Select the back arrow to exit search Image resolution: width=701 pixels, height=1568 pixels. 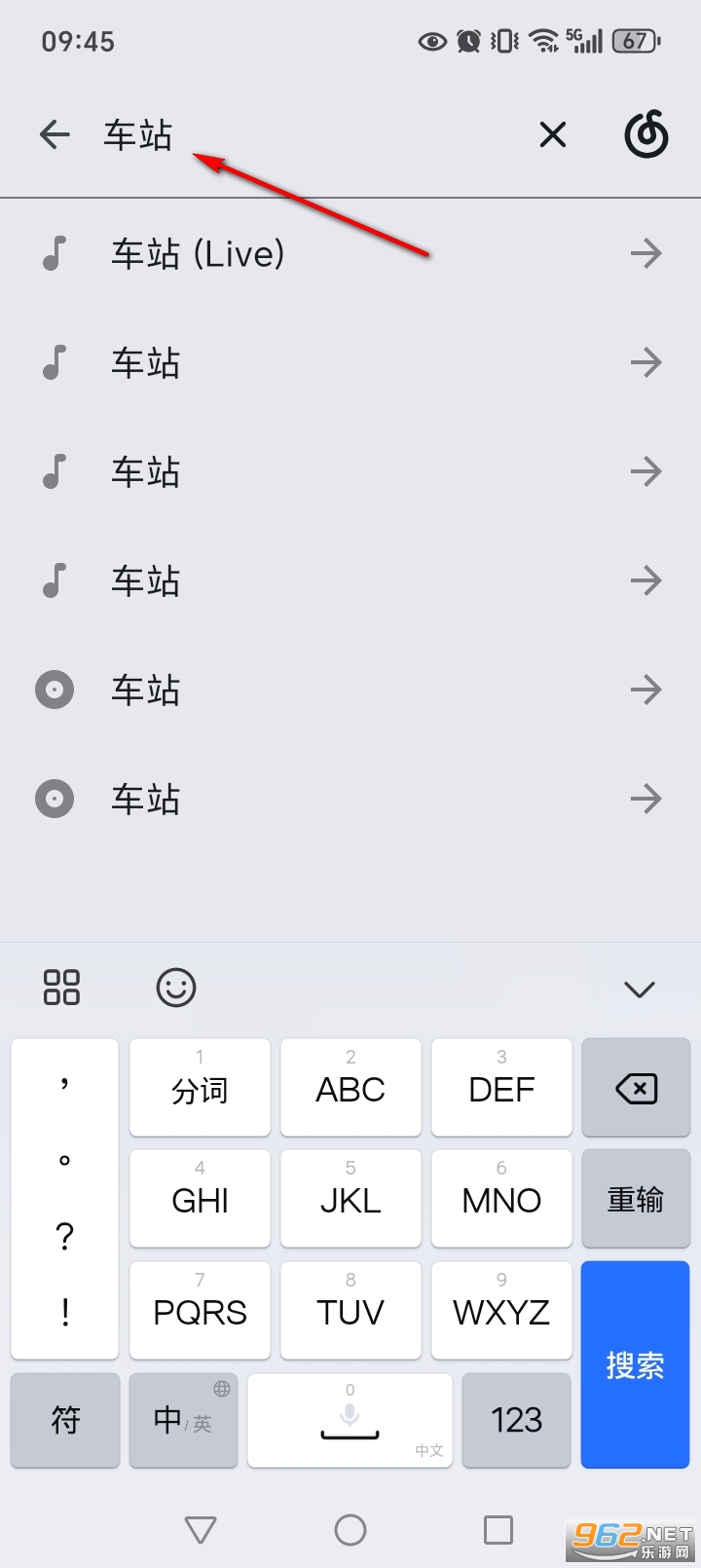point(55,134)
